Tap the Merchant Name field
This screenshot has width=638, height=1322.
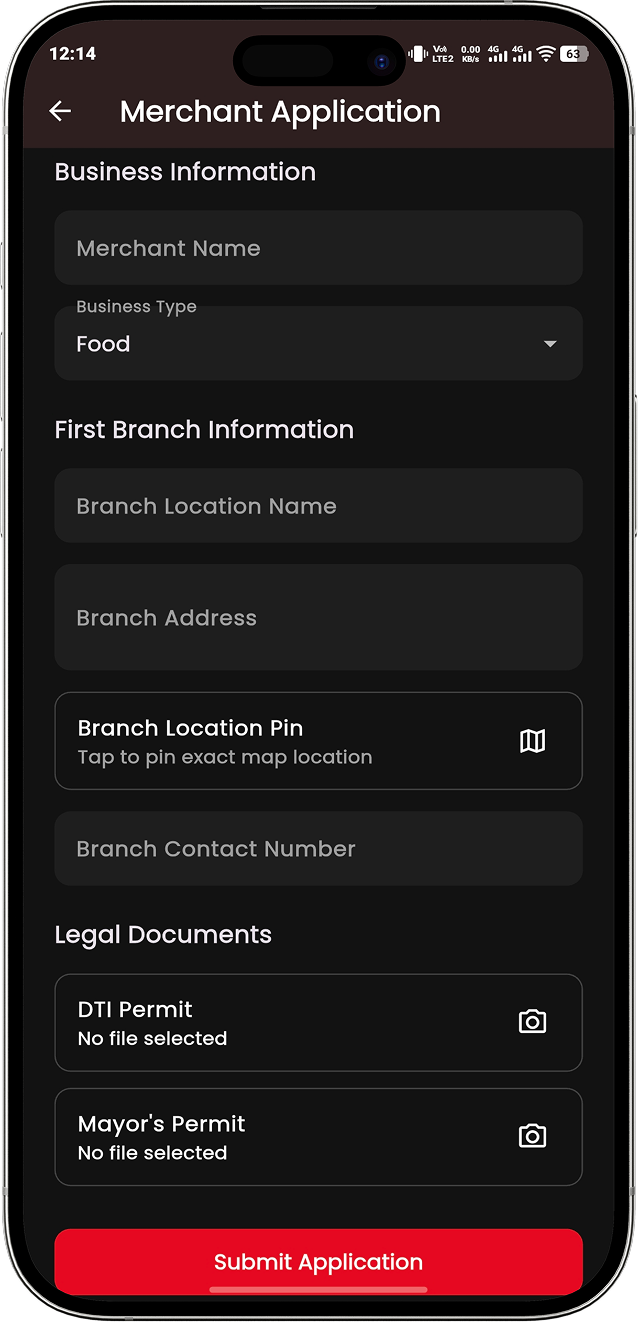pyautogui.click(x=318, y=248)
